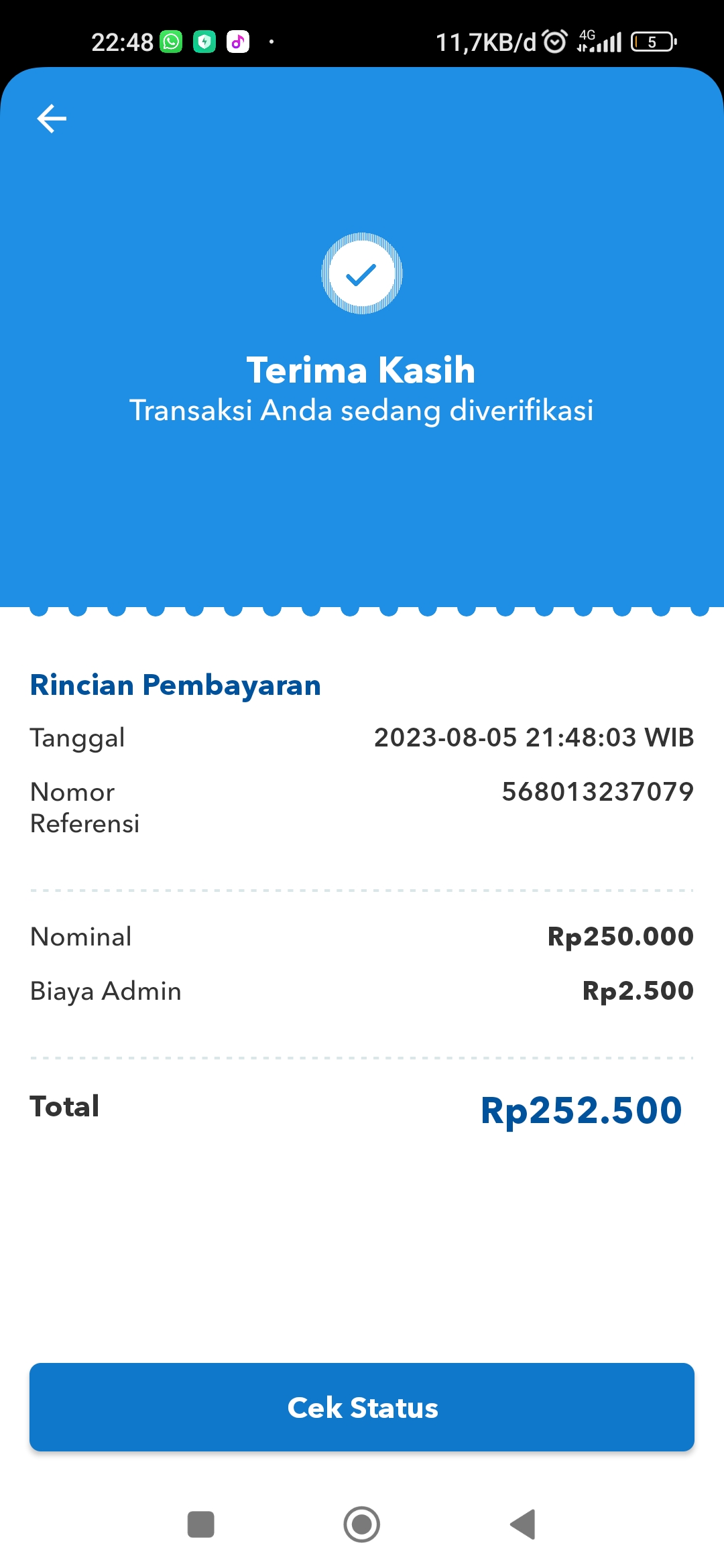The width and height of the screenshot is (724, 1568).
Task: Go to the home screen
Action: [x=362, y=1524]
